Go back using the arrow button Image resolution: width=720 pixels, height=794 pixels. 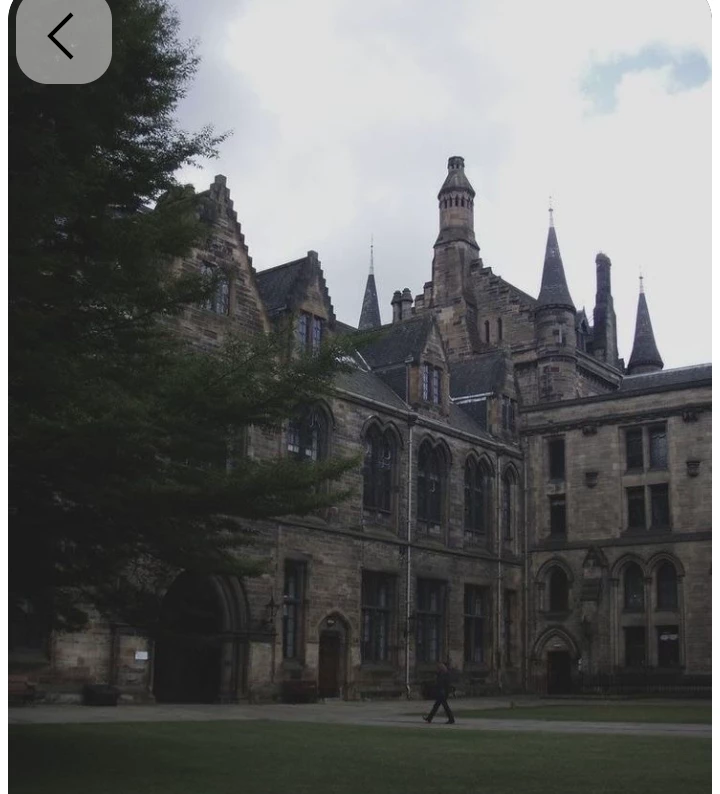pyautogui.click(x=63, y=38)
